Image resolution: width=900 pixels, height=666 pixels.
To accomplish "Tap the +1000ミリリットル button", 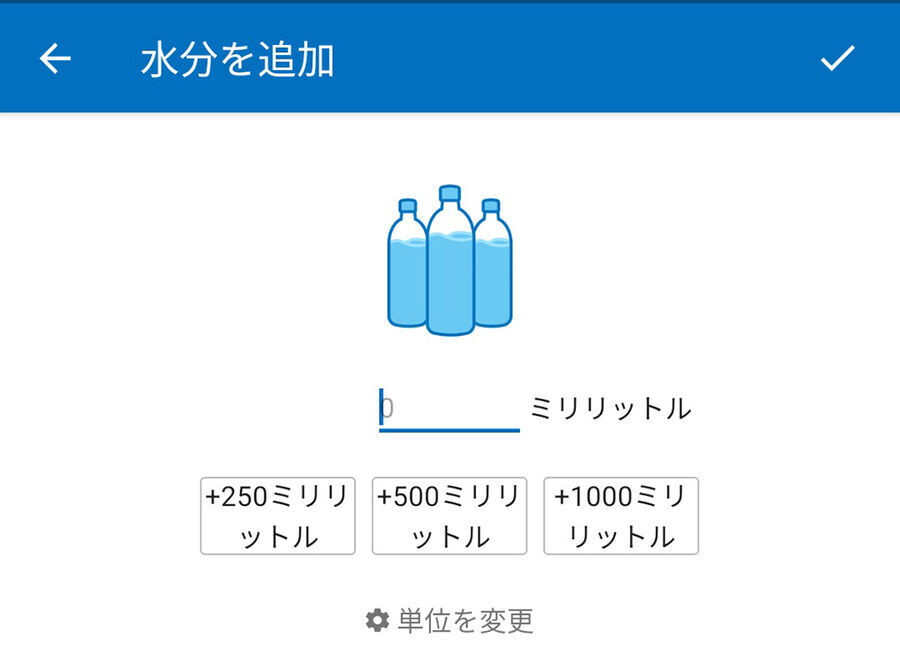I will (x=621, y=516).
